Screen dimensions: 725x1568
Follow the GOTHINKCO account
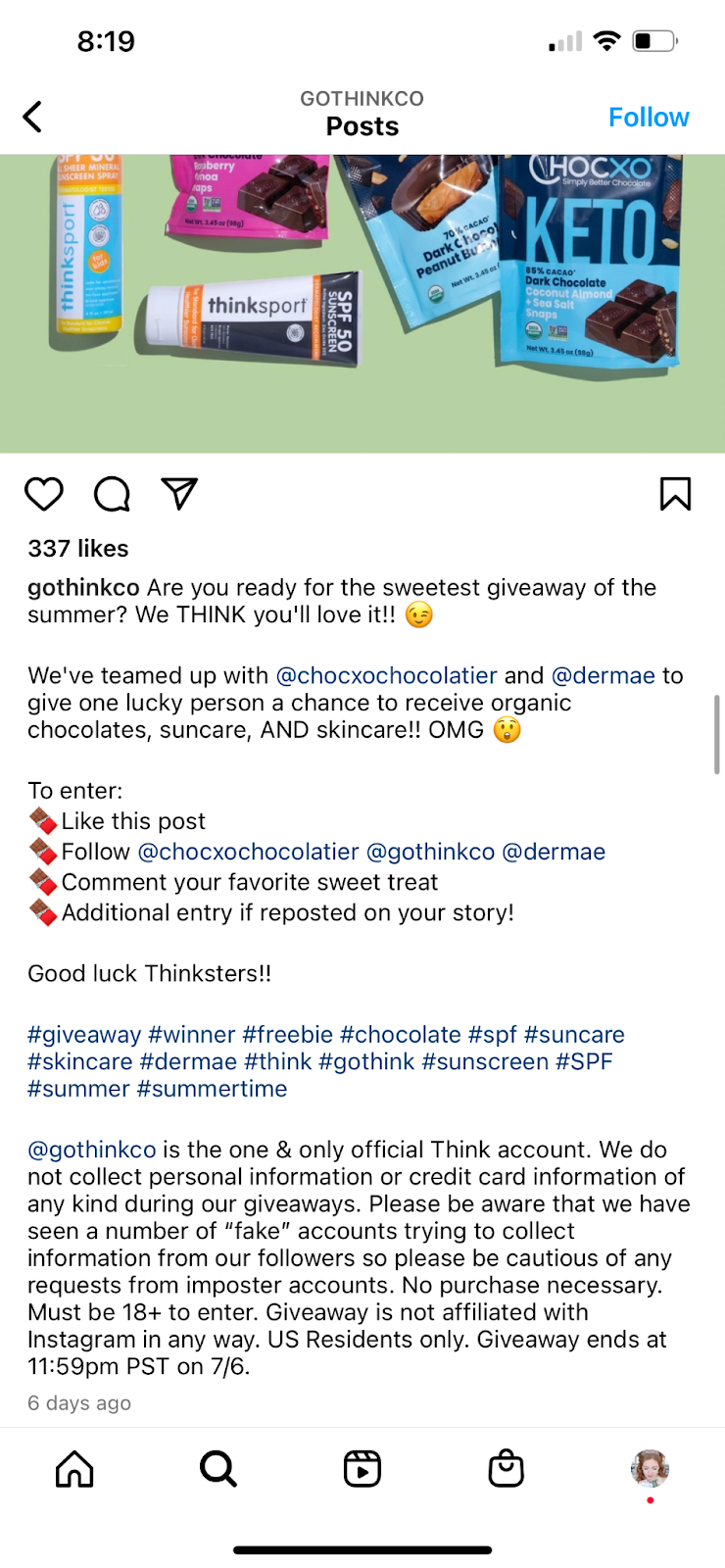click(648, 118)
